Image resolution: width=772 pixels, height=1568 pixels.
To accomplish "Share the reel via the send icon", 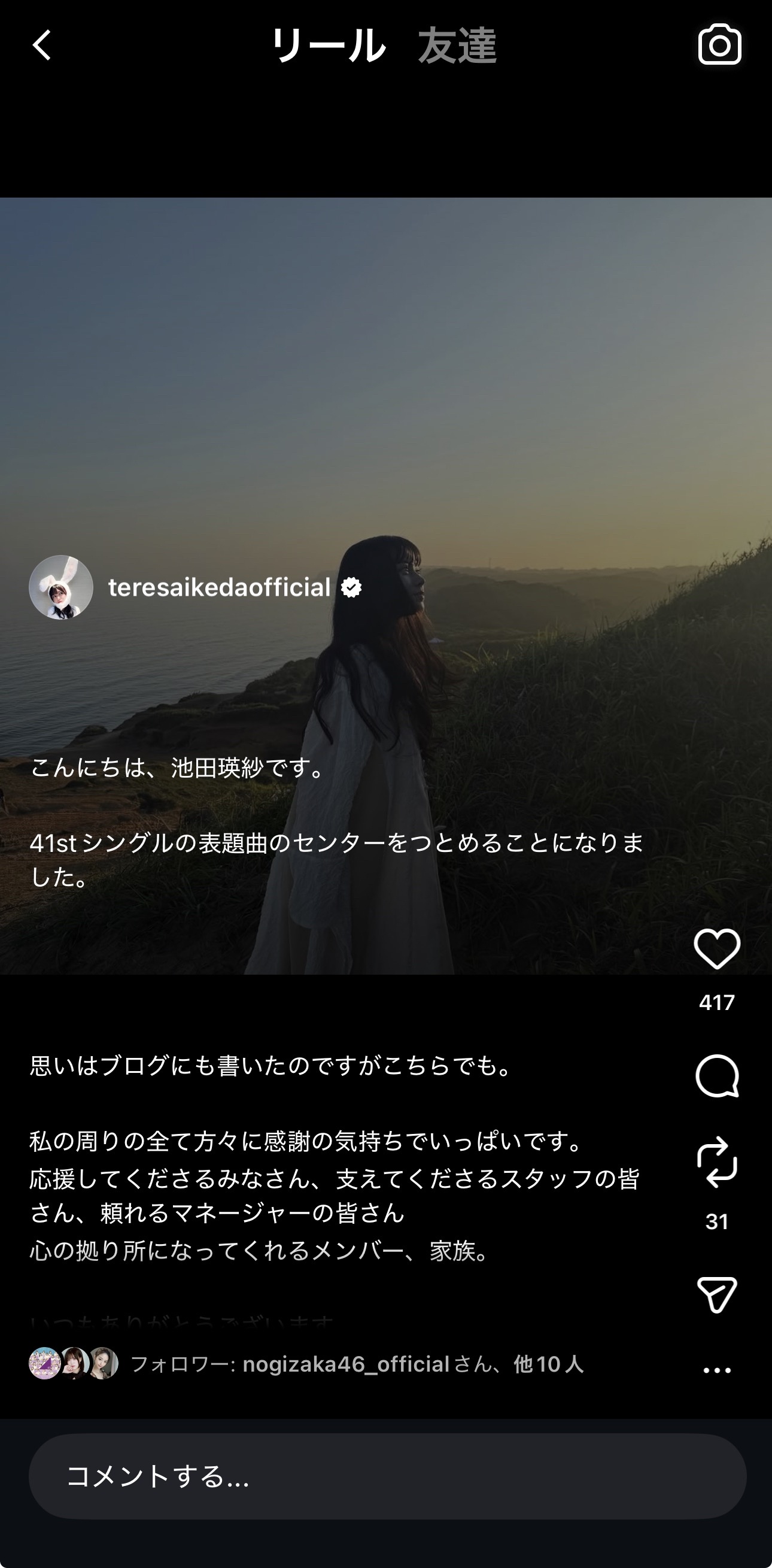I will click(x=716, y=1295).
